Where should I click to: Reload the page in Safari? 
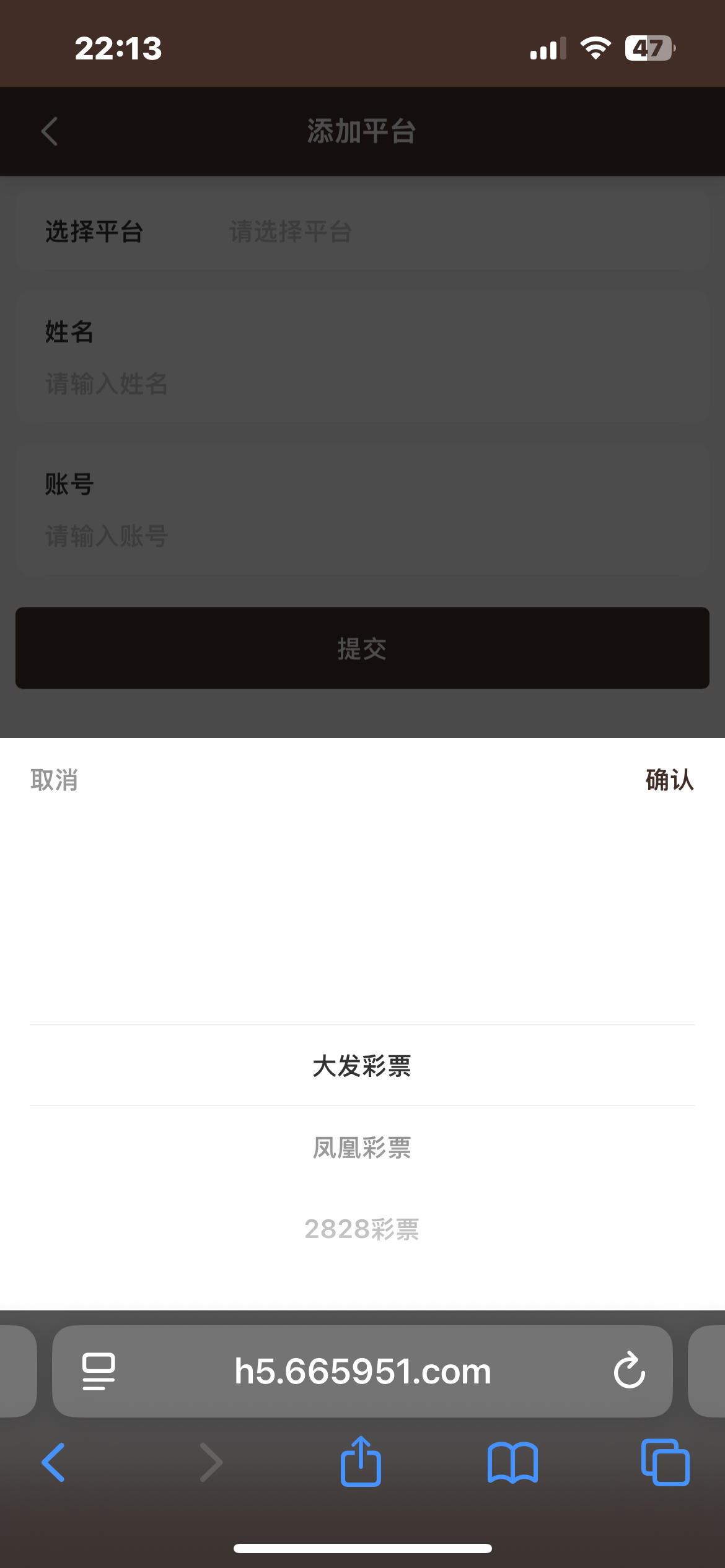(x=629, y=1370)
